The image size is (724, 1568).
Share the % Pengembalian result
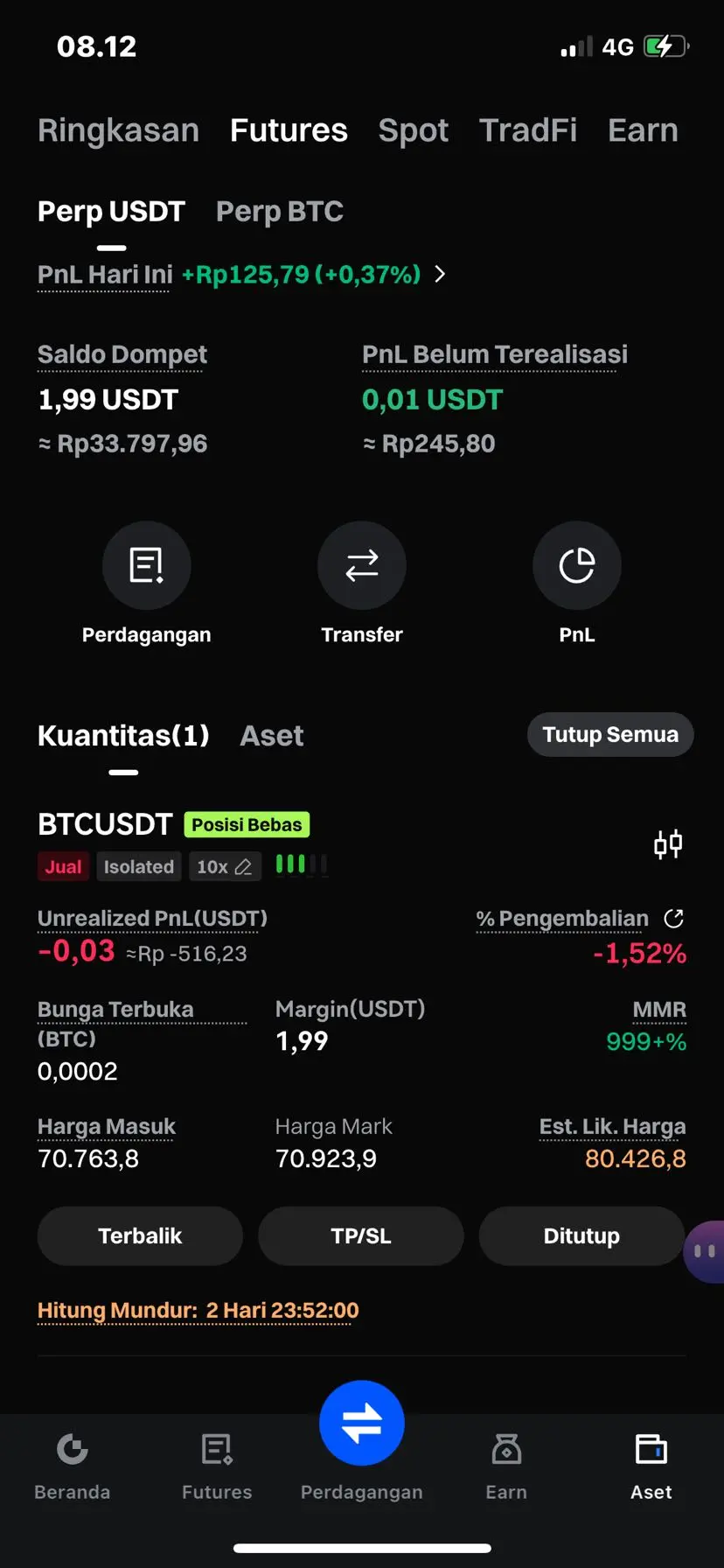coord(673,918)
